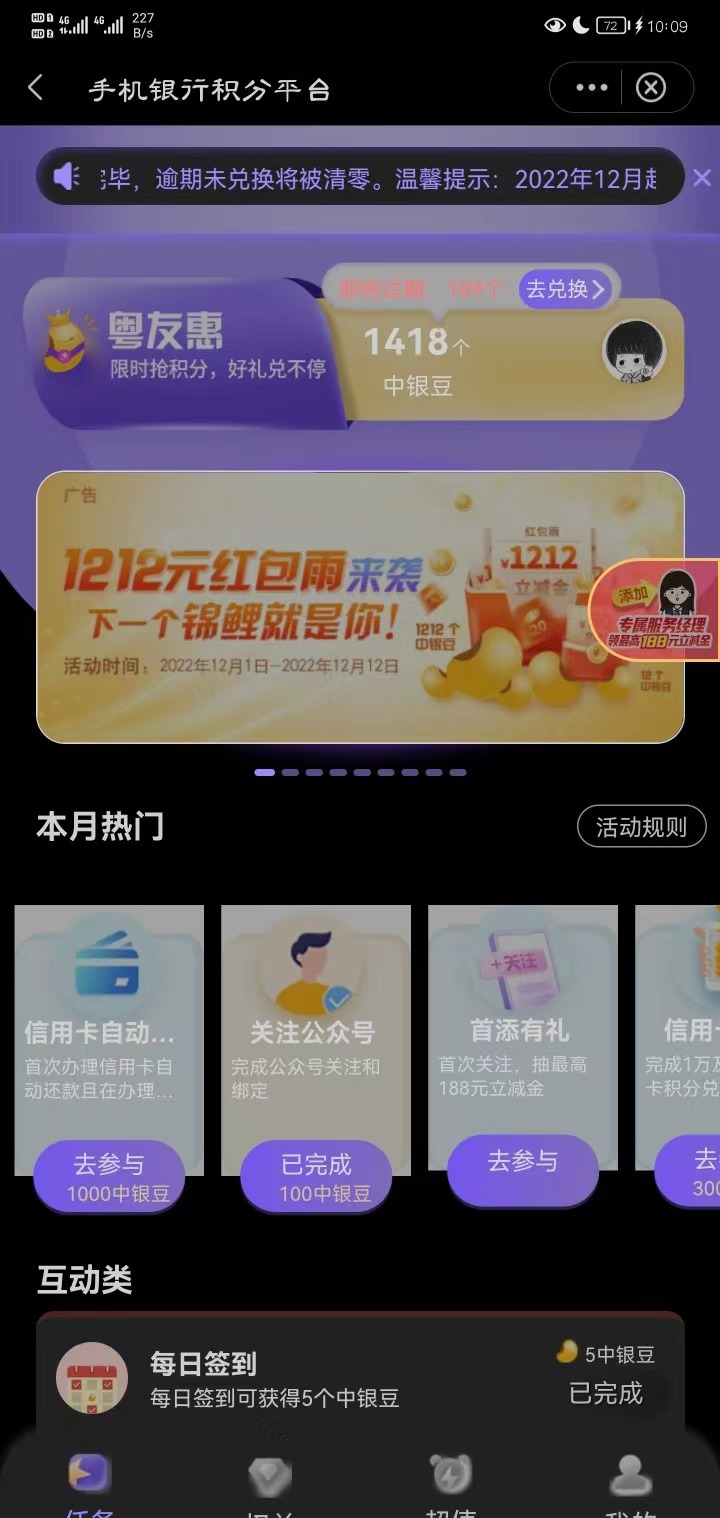Image resolution: width=720 pixels, height=1518 pixels.
Task: Open the mini program overflow menu
Action: coord(591,88)
